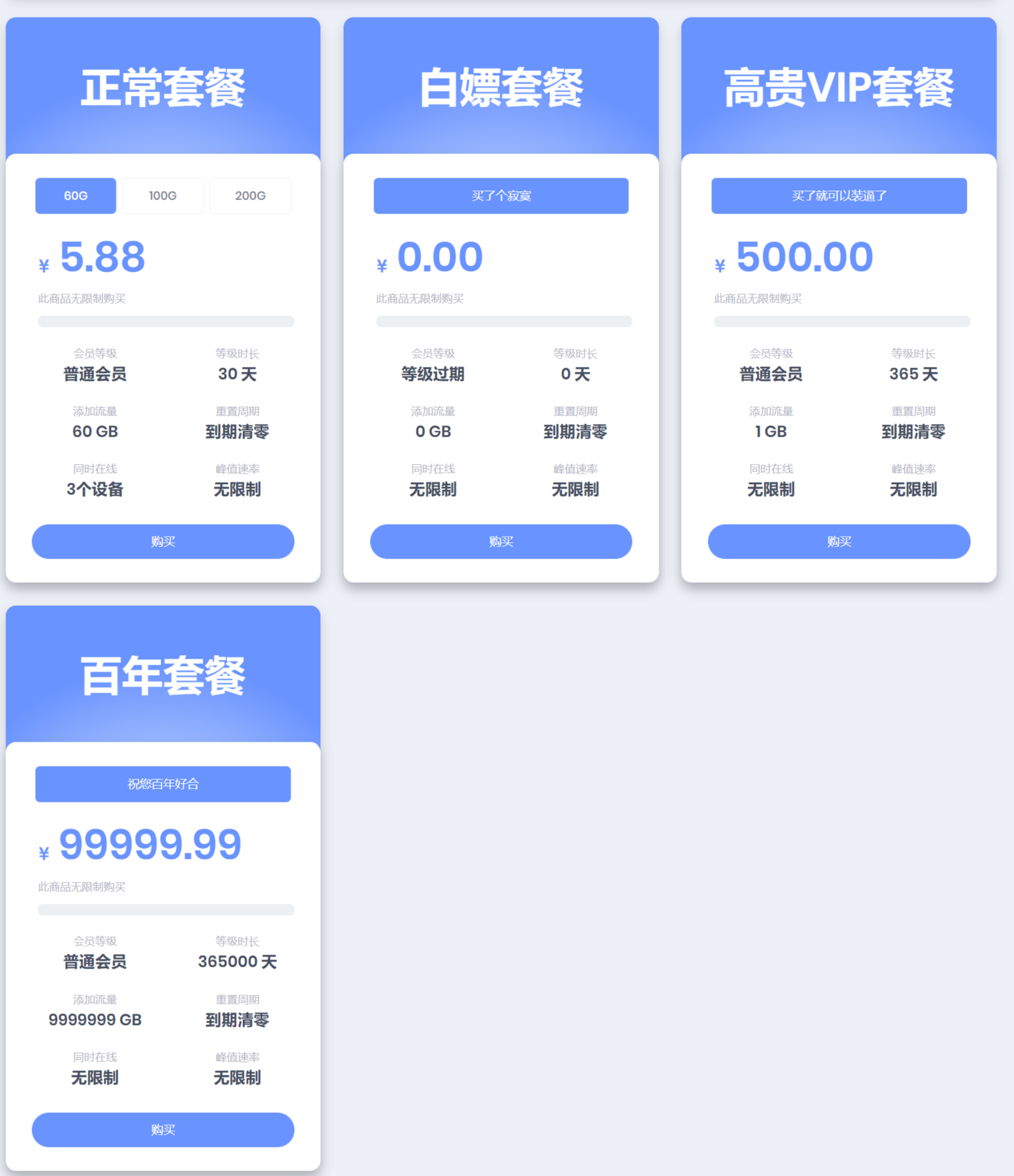Buy the 百年套餐 plan
This screenshot has width=1014, height=1176.
[x=163, y=1130]
